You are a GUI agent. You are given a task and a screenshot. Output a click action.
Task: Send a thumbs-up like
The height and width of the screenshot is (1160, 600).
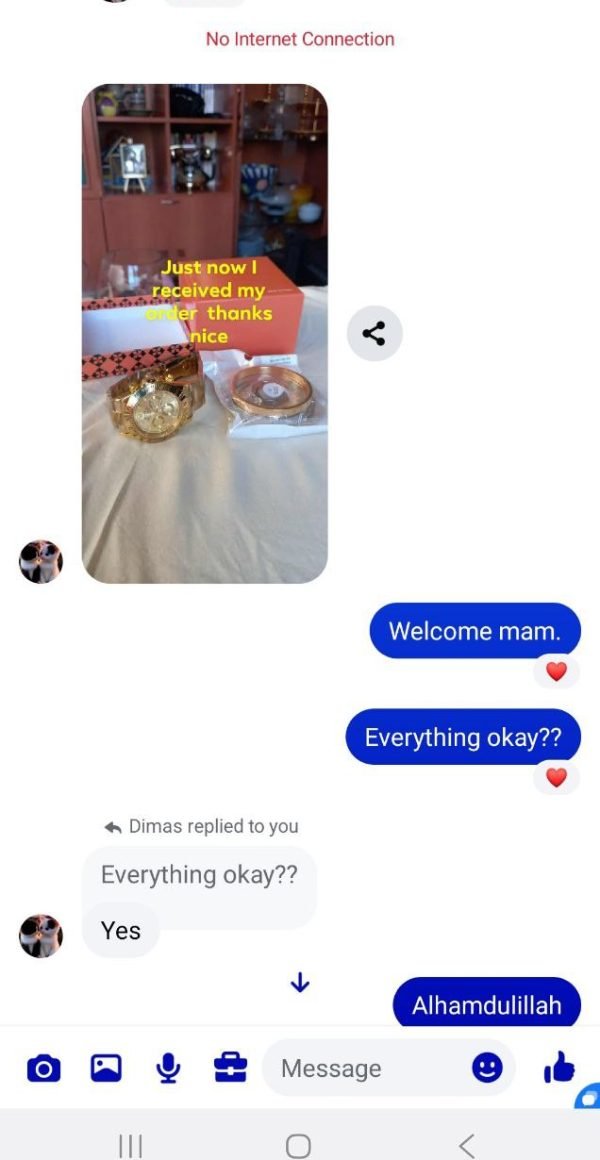coord(559,1068)
